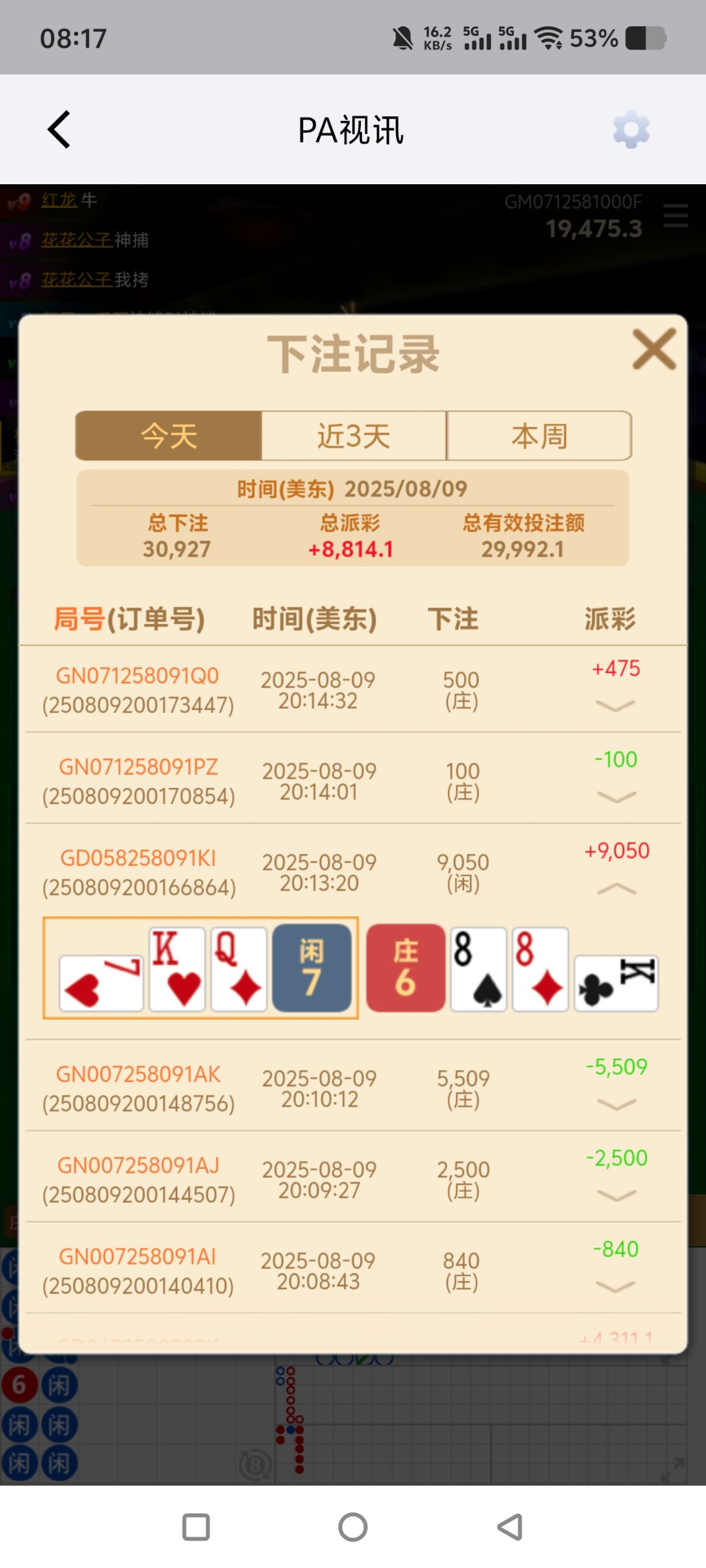Close the 下注记录 dialog
The width and height of the screenshot is (706, 1568).
click(654, 350)
